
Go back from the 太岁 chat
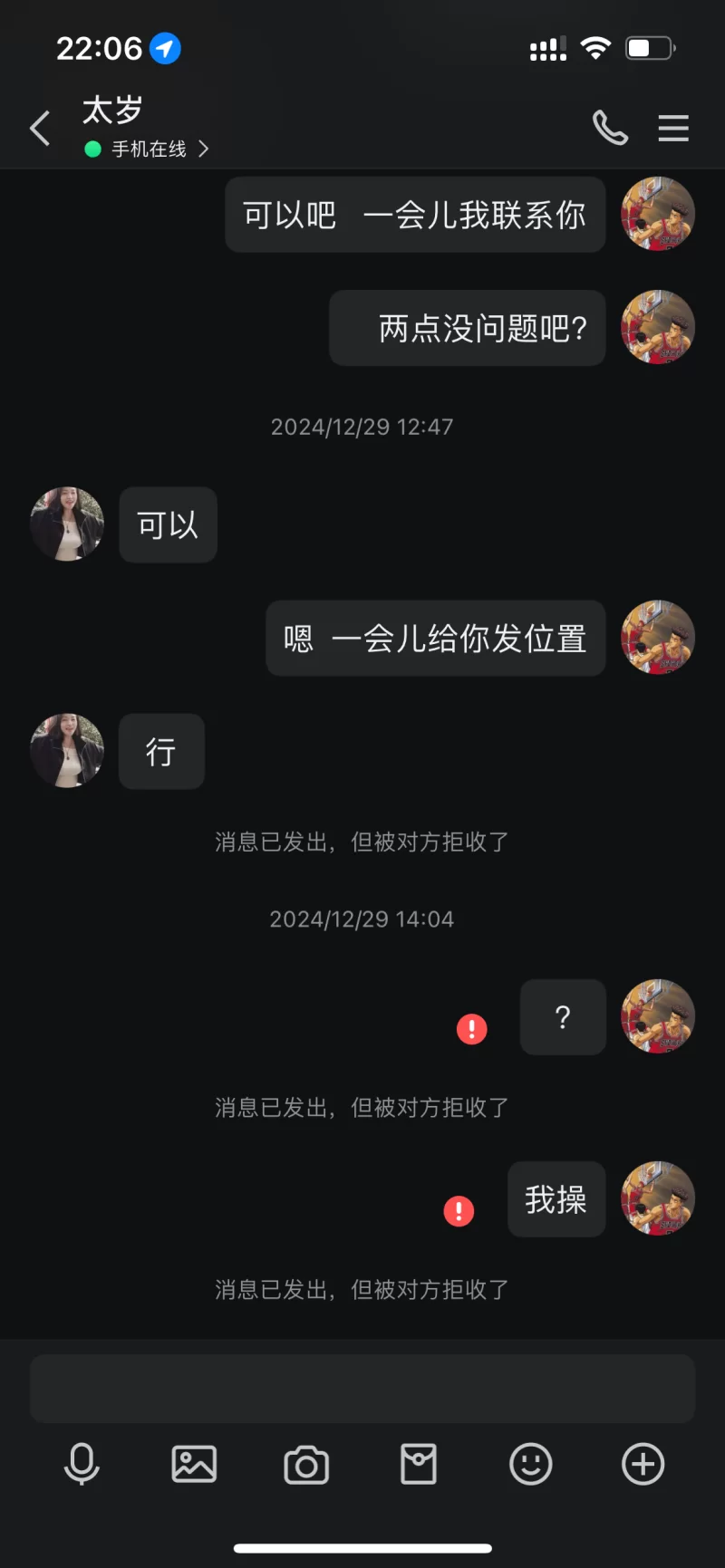[40, 129]
